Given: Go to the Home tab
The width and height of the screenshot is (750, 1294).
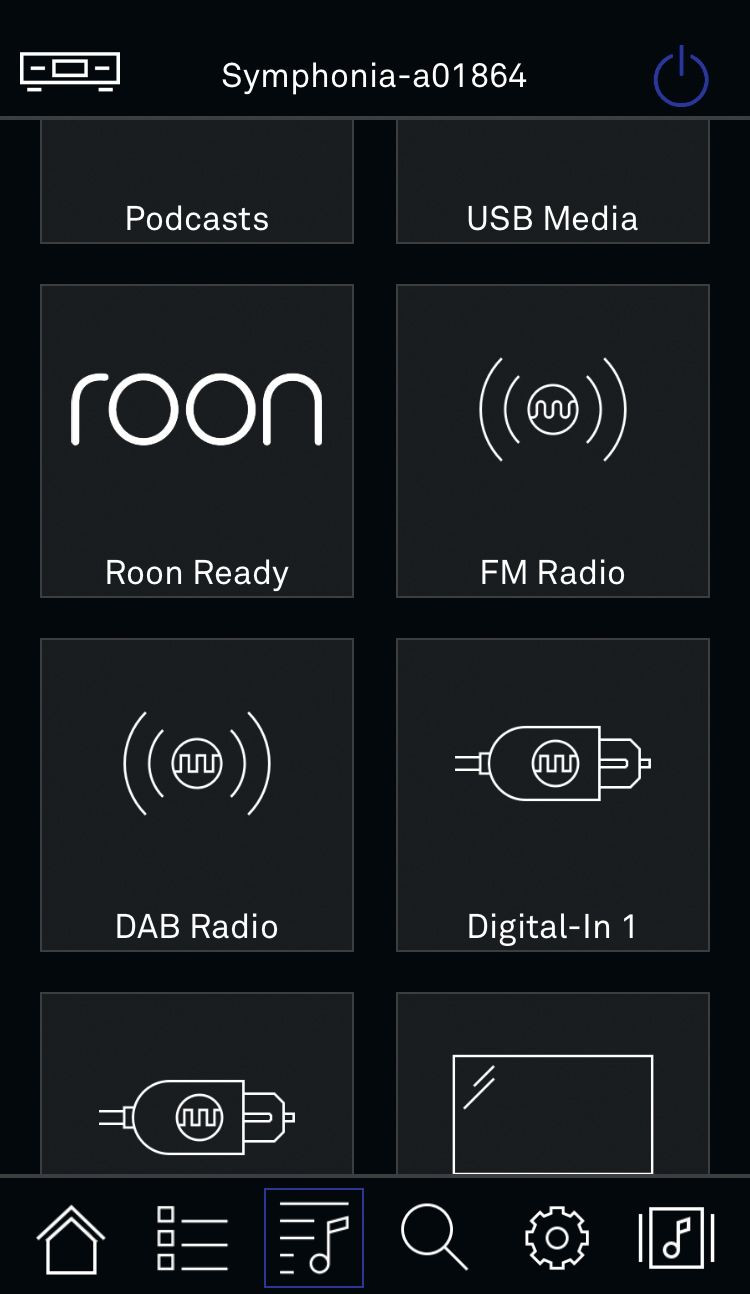Looking at the screenshot, I should point(70,1238).
